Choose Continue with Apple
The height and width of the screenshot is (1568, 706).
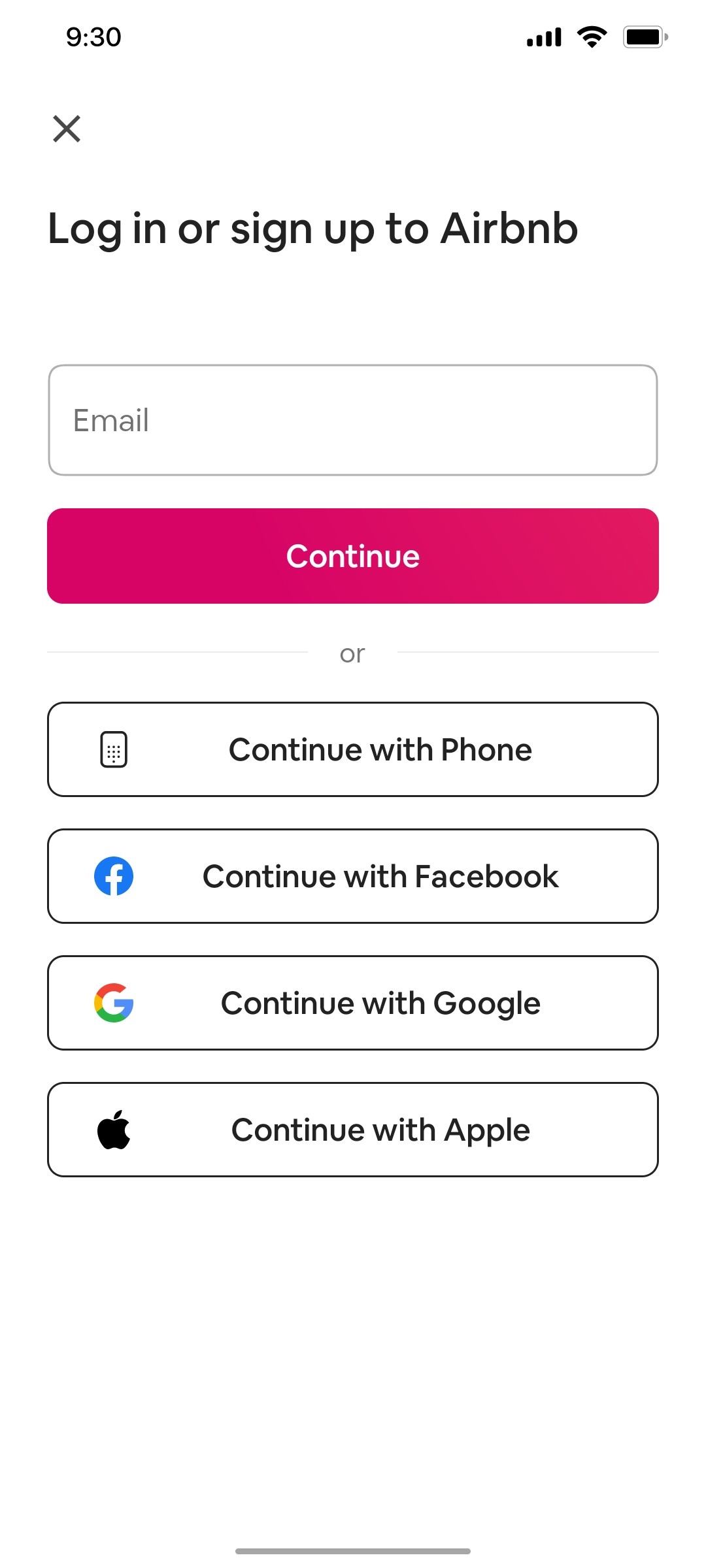click(353, 1128)
